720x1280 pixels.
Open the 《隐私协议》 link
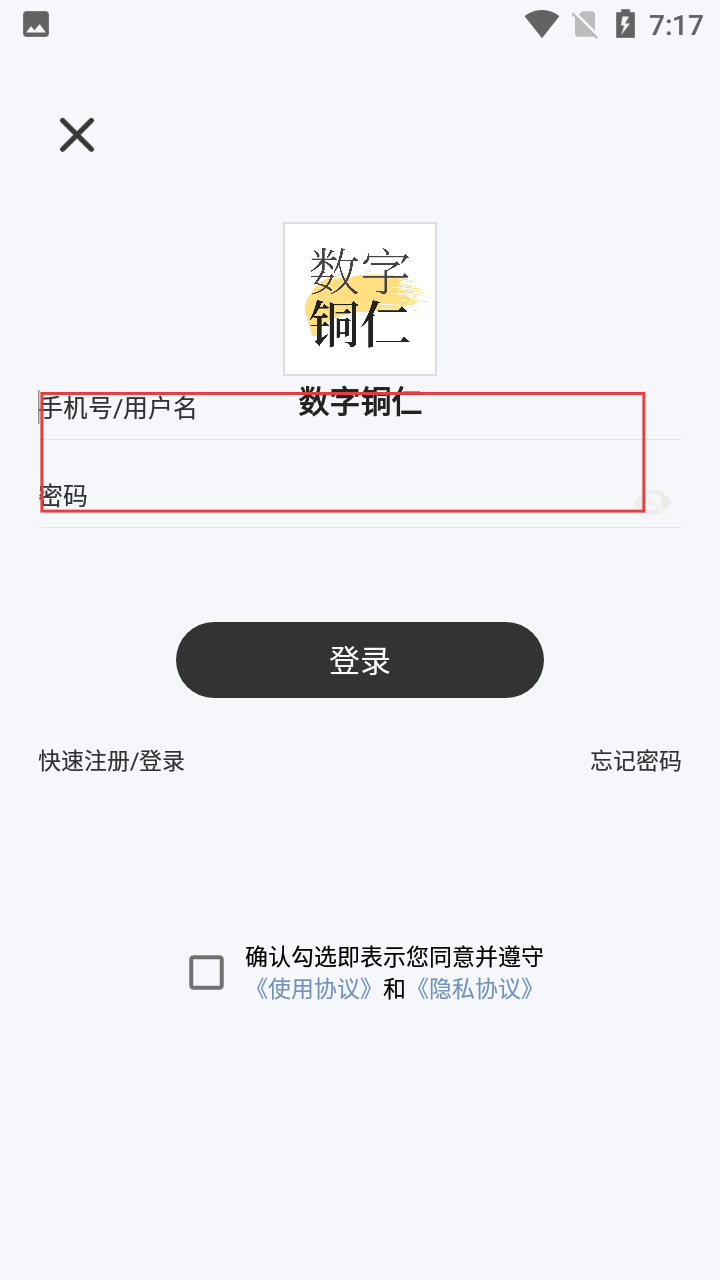474,989
